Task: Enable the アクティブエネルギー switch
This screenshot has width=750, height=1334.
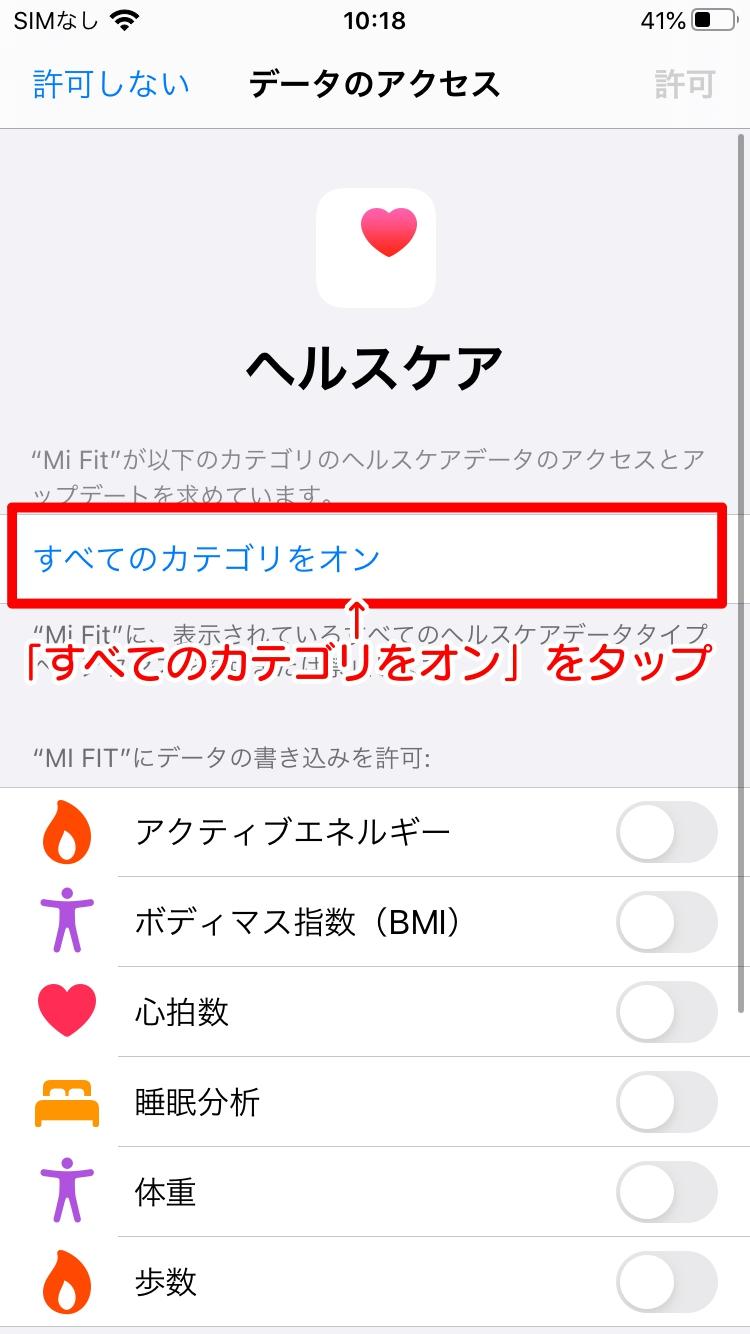Action: (x=667, y=832)
